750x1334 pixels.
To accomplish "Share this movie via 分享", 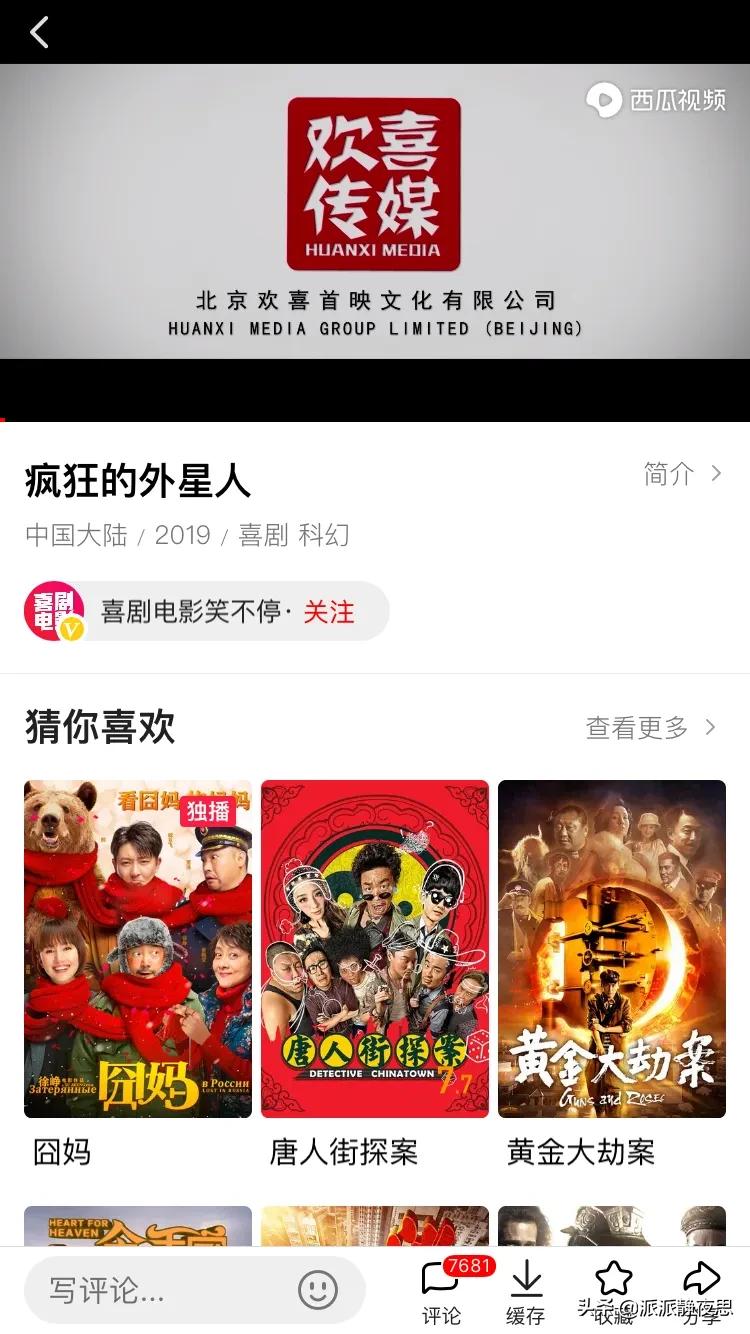I will click(701, 1291).
